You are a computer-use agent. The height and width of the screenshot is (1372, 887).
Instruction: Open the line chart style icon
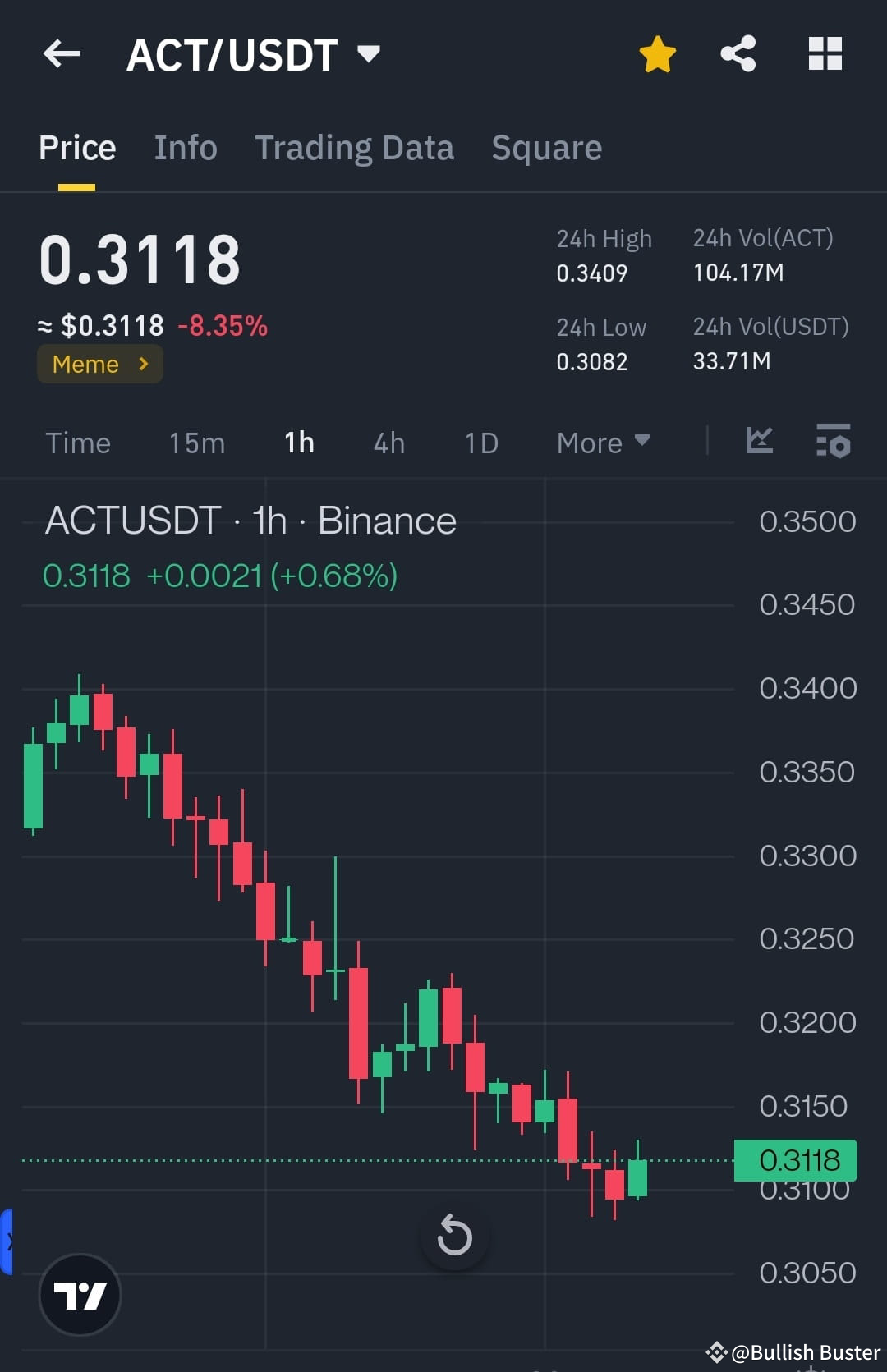(759, 442)
